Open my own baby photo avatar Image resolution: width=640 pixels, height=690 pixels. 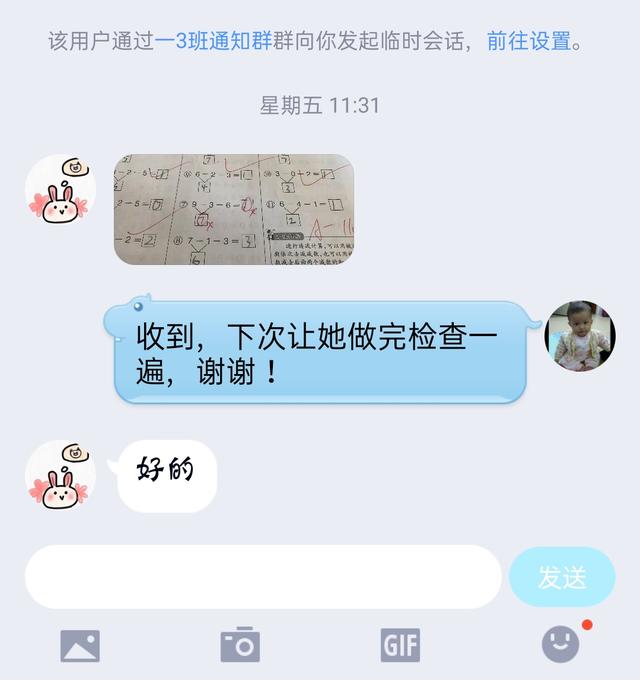pos(579,335)
